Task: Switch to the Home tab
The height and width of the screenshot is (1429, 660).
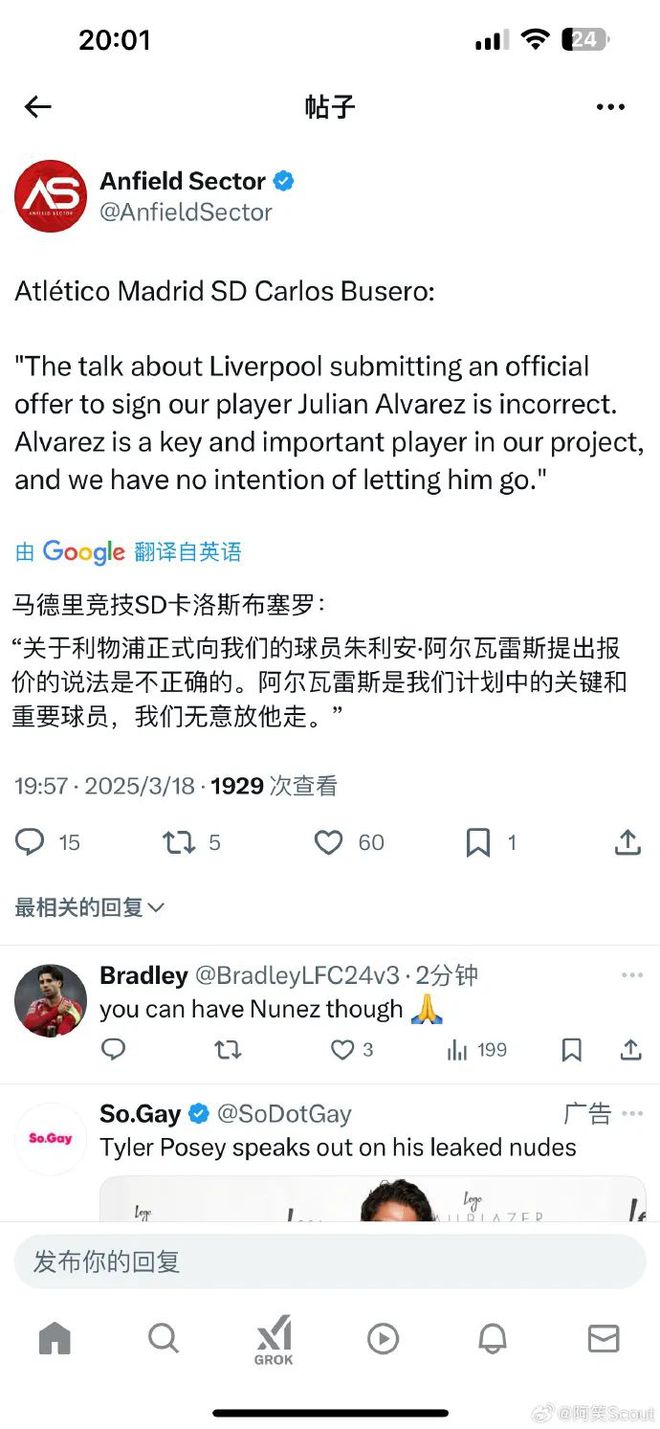Action: click(x=55, y=1338)
